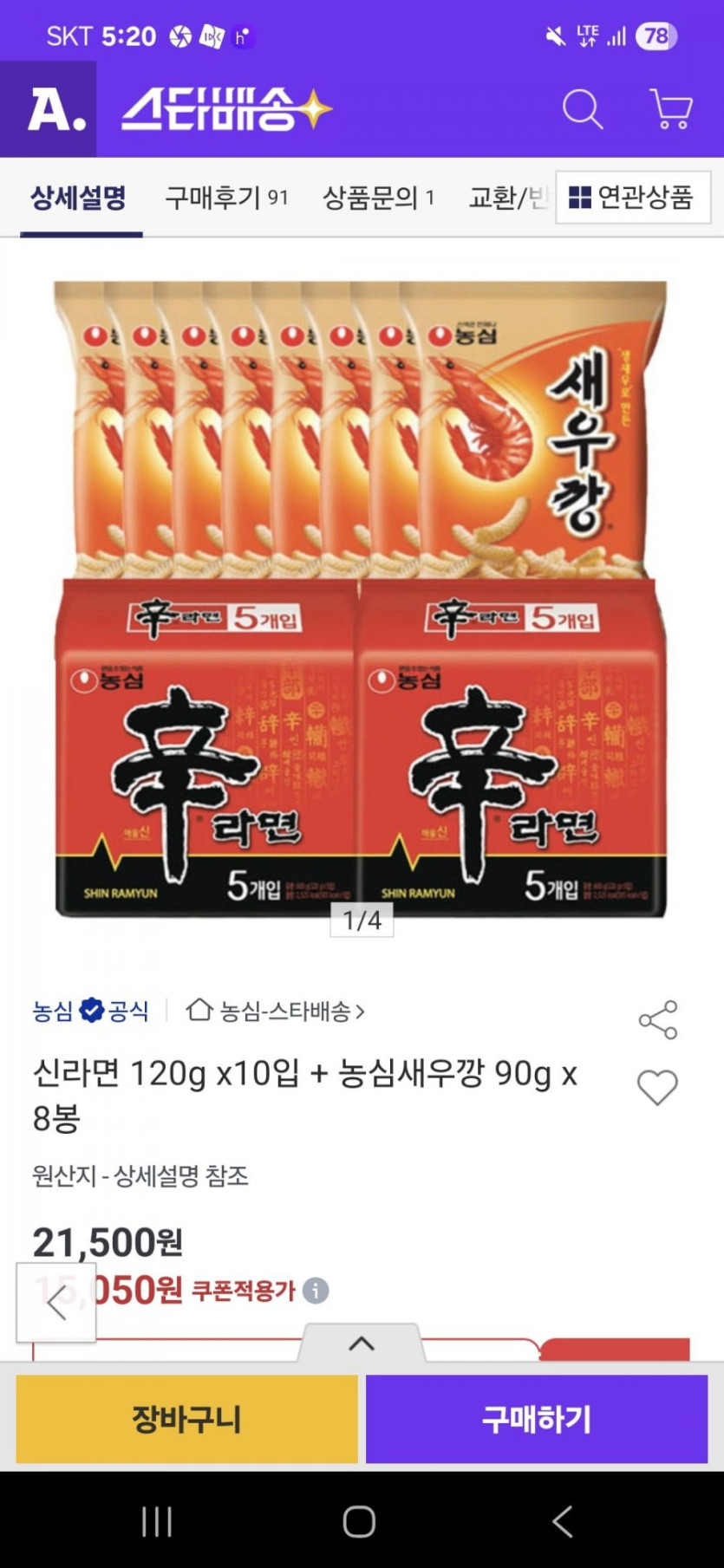Viewport: 724px width, 1568px height.
Task: Open the search function
Action: (x=581, y=110)
